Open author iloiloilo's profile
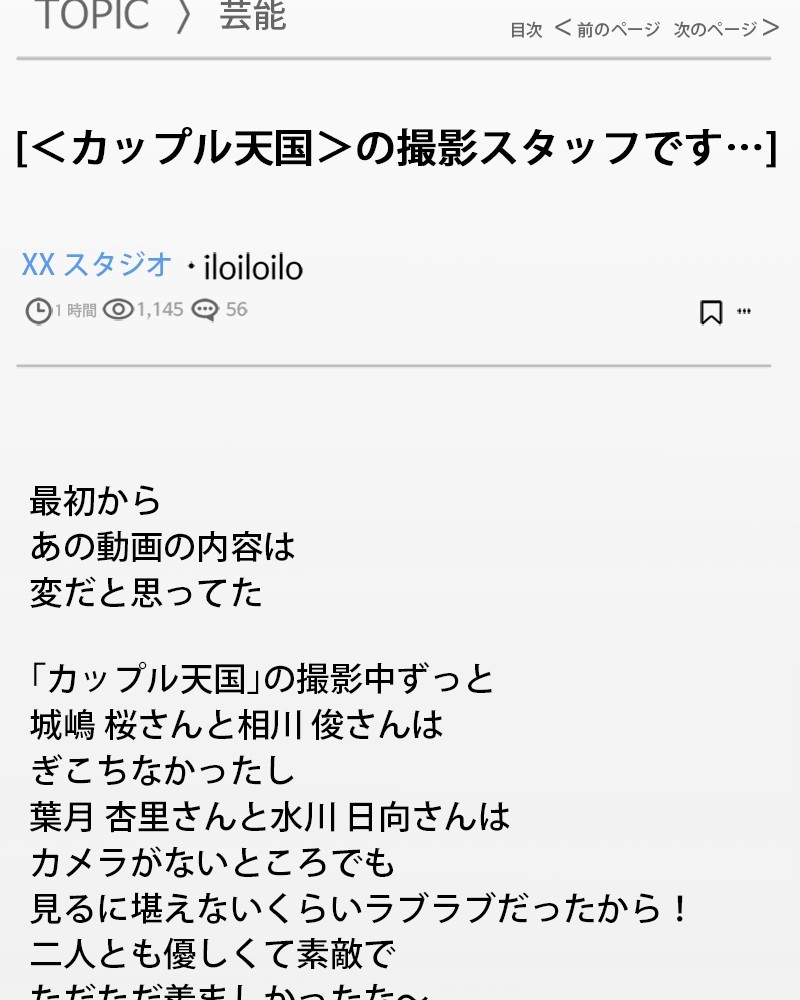Image resolution: width=800 pixels, height=1000 pixels. coord(252,267)
